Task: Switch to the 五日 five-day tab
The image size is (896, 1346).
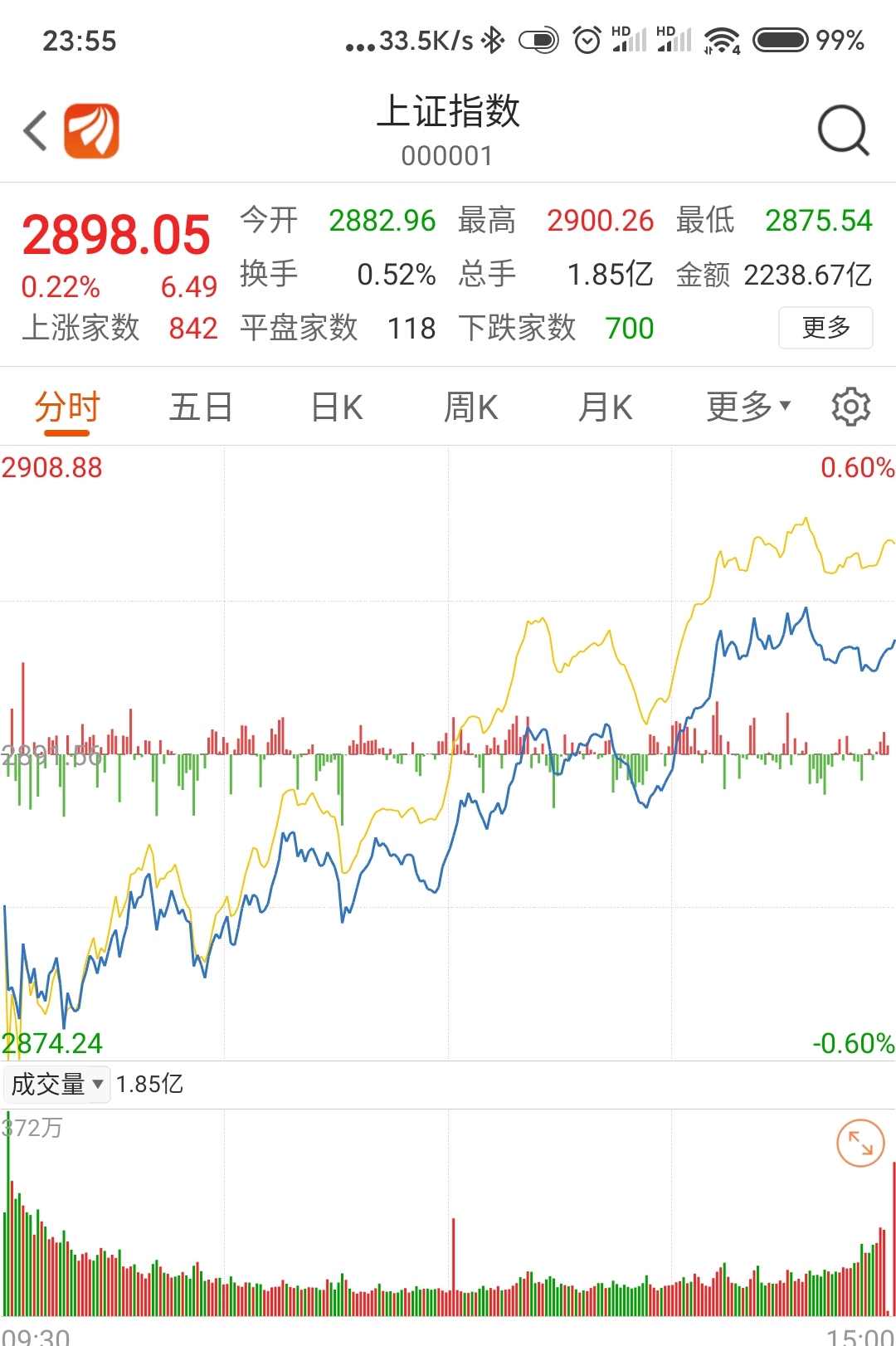Action: 199,407
